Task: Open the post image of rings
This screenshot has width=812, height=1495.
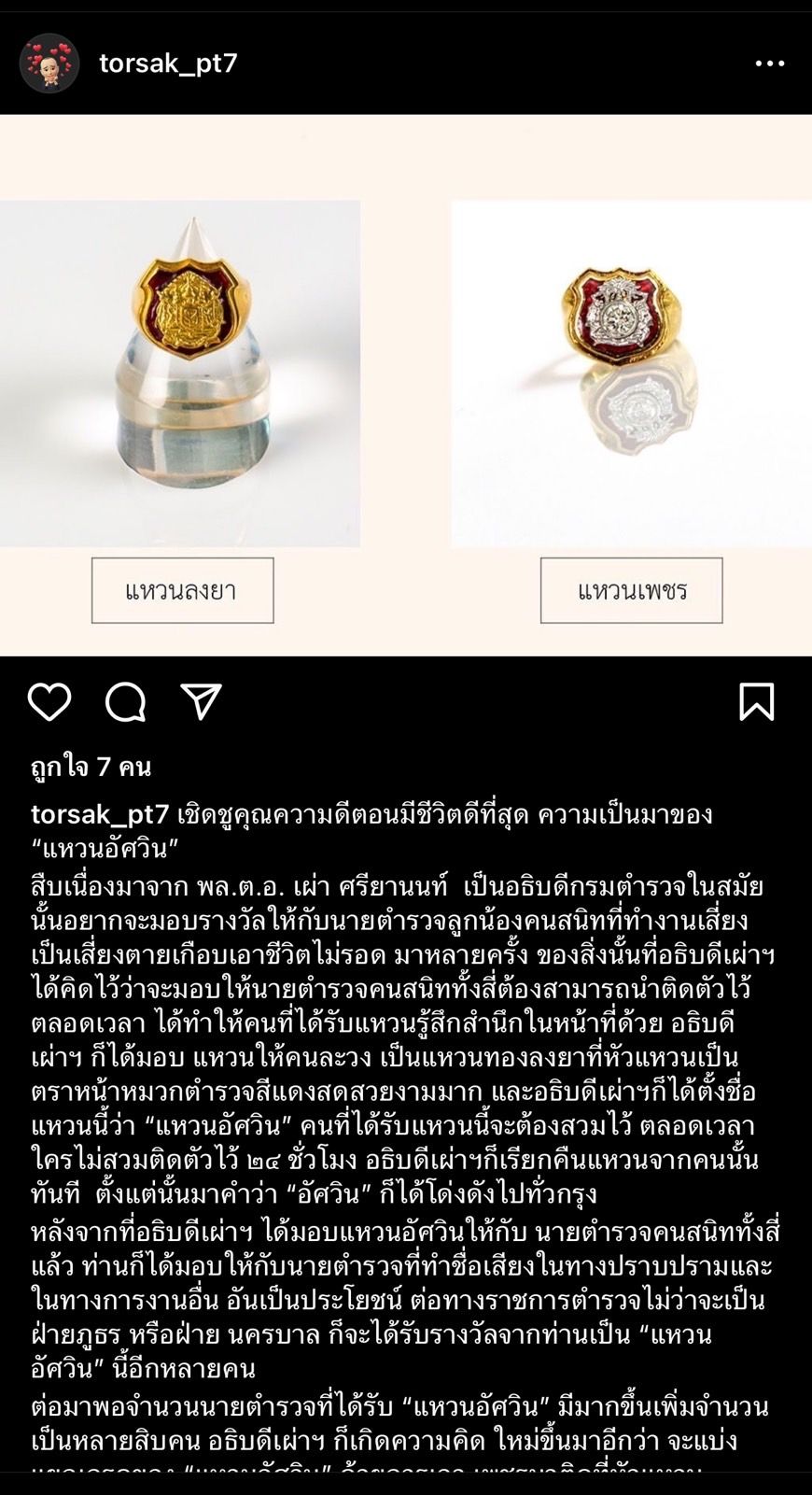Action: 406,385
